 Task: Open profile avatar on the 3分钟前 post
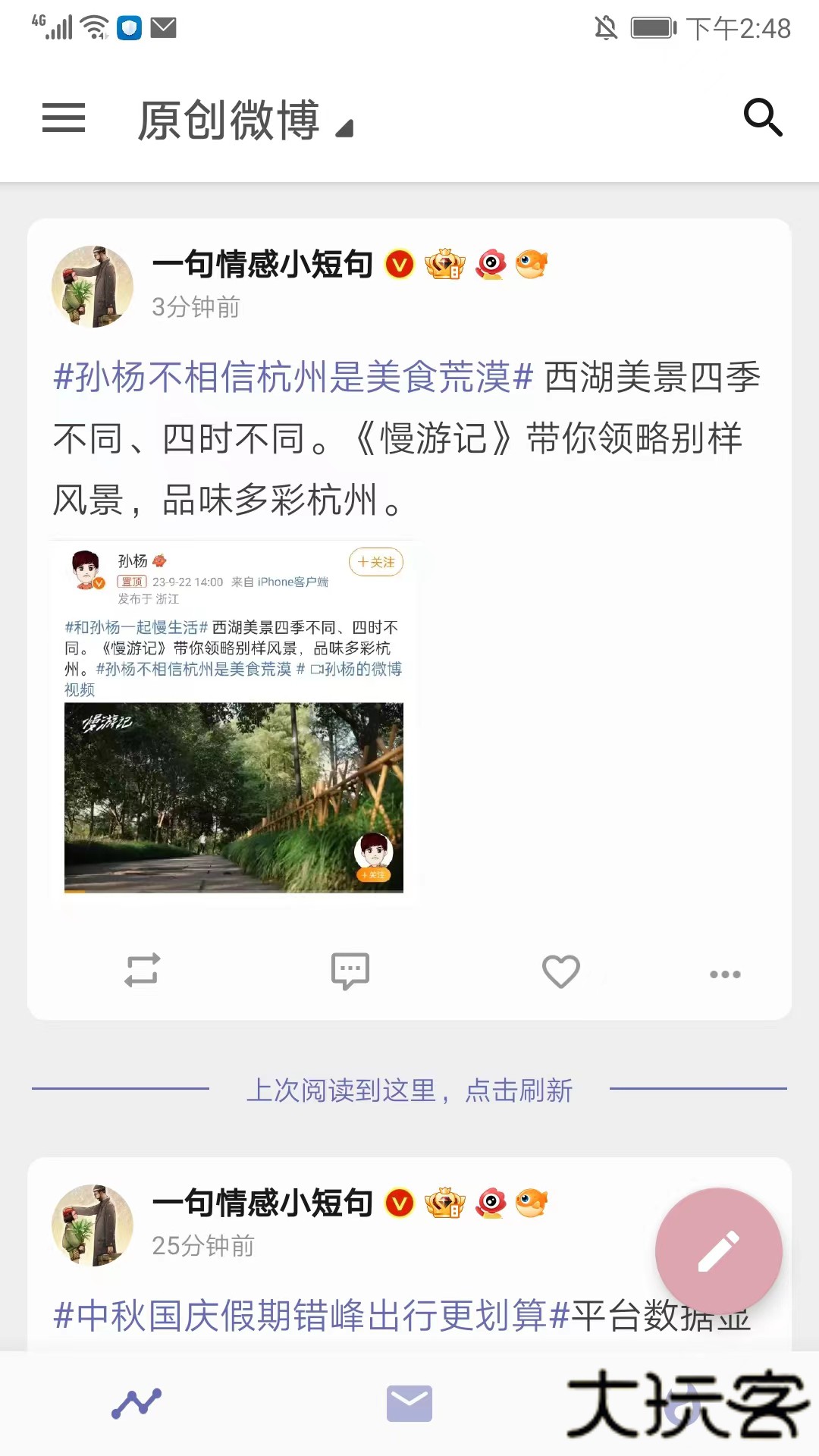(x=92, y=287)
